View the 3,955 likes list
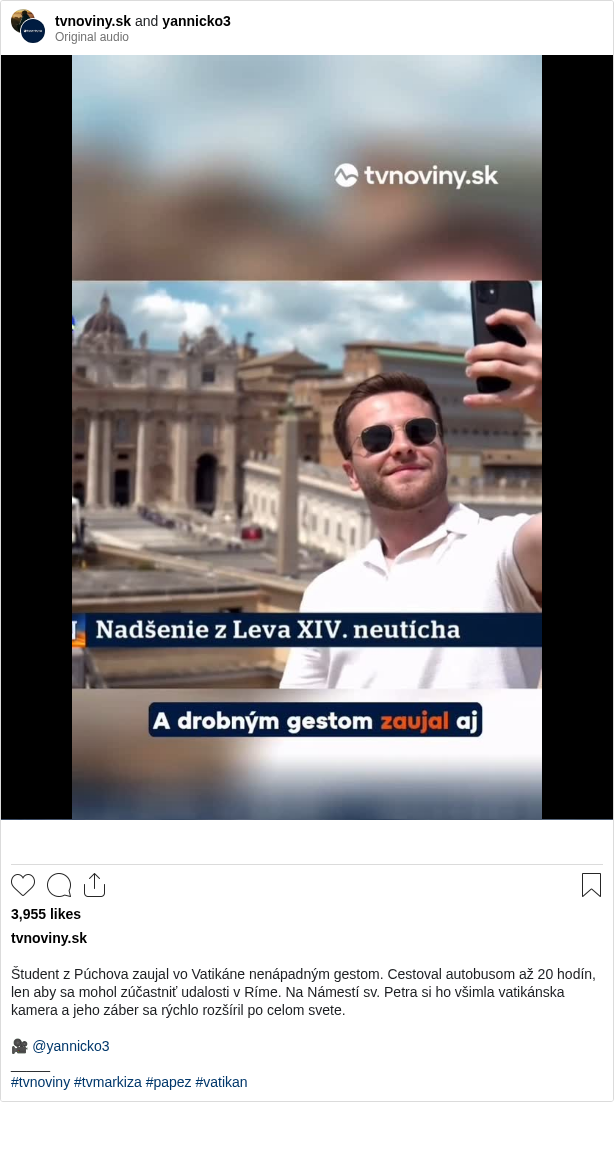Image resolution: width=614 pixels, height=1171 pixels. 46,914
